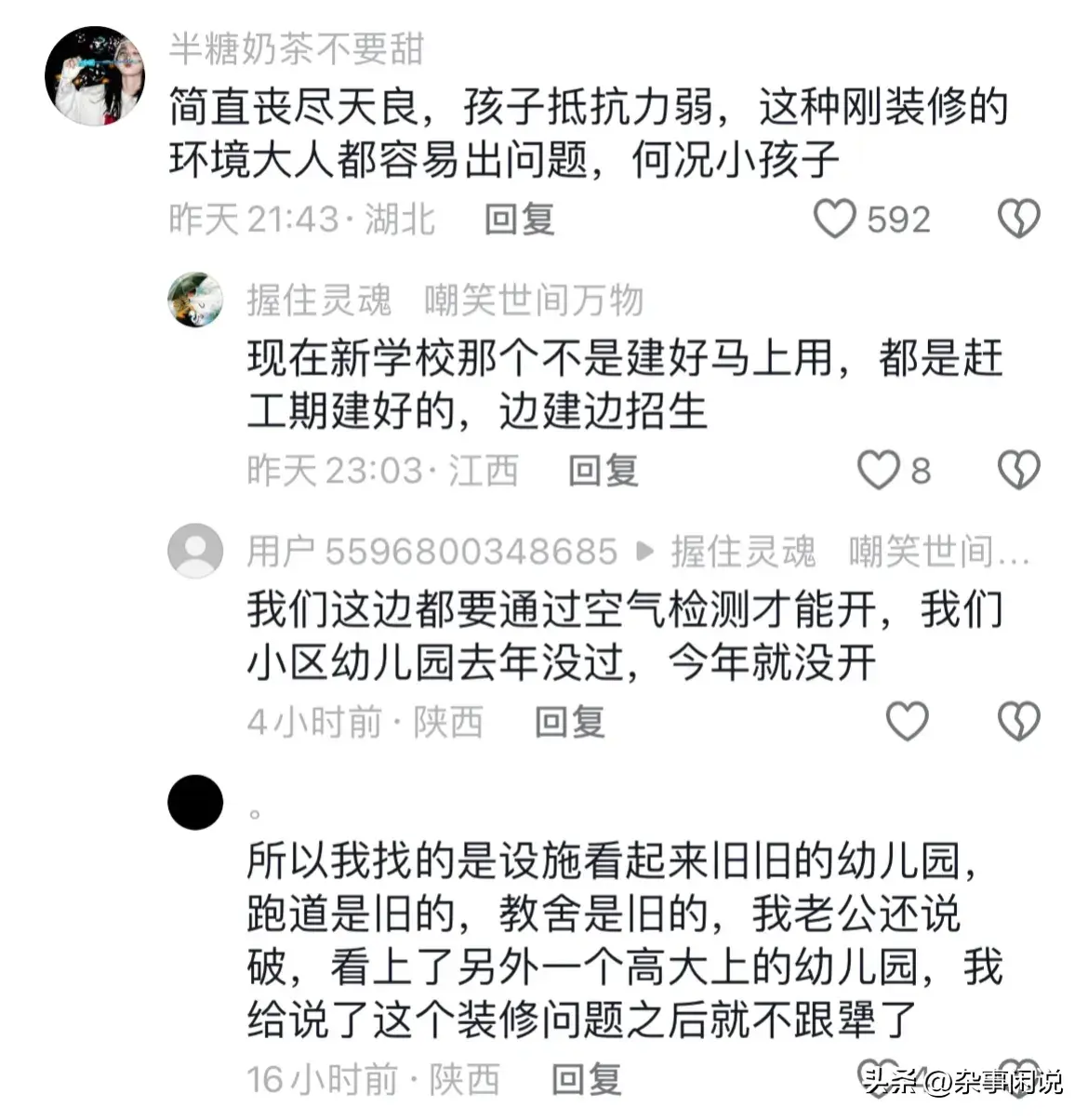This screenshot has height=1120, width=1088.
Task: Dislike the comment by 用户5596800348685
Action: [1018, 721]
